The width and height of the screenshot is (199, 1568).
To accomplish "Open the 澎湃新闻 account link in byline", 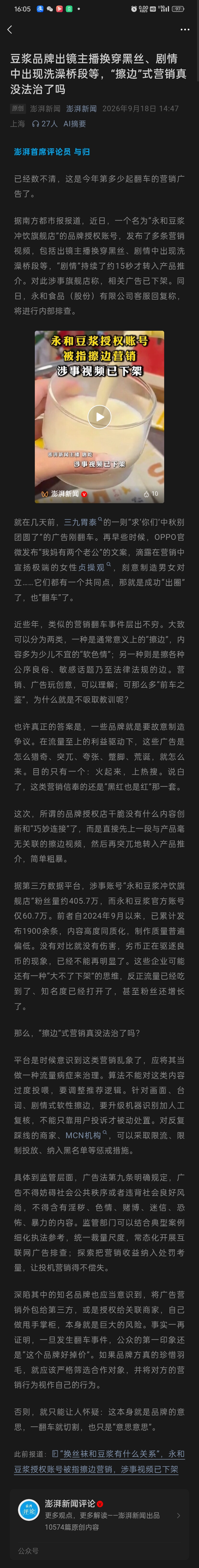I will click(x=81, y=108).
